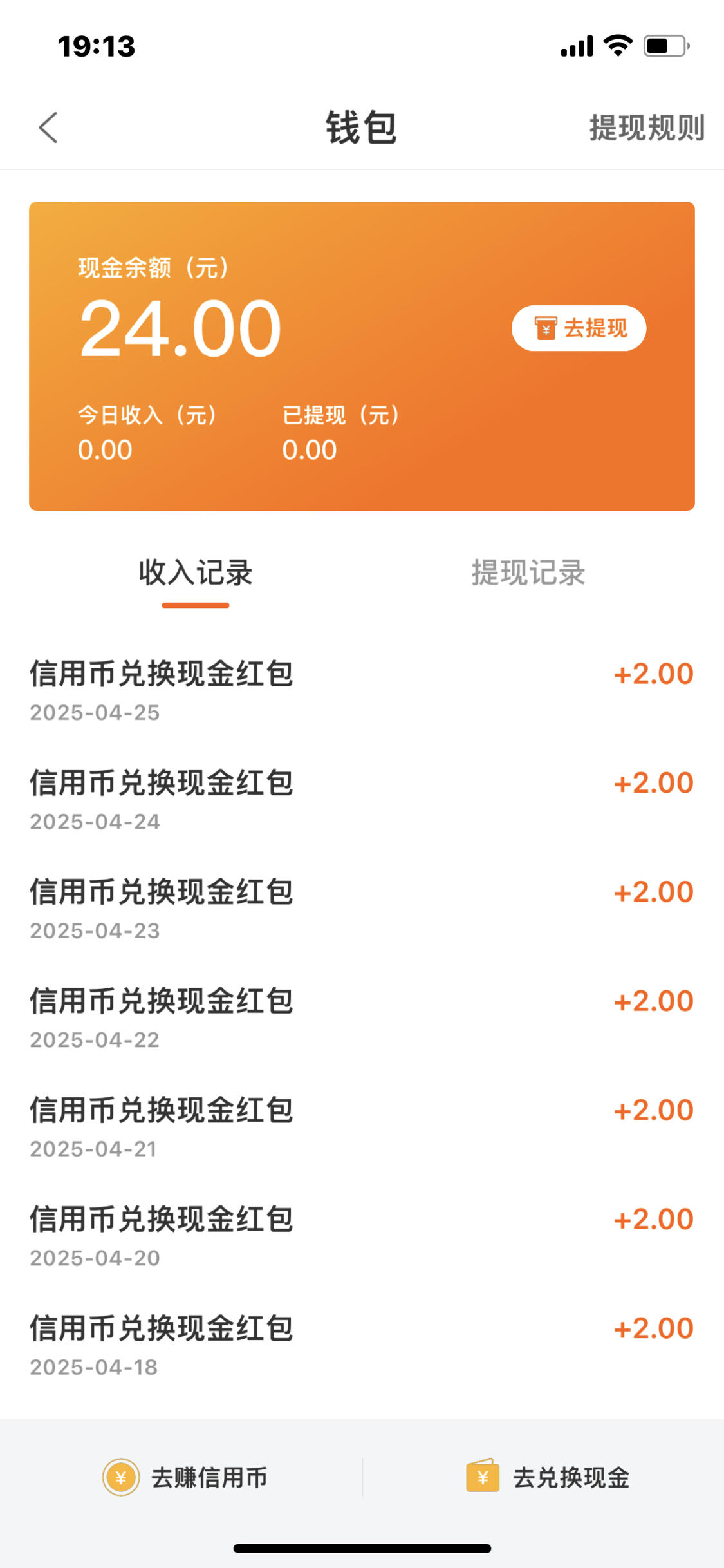Select the 收入记录 tab
724x1568 pixels.
(x=196, y=572)
